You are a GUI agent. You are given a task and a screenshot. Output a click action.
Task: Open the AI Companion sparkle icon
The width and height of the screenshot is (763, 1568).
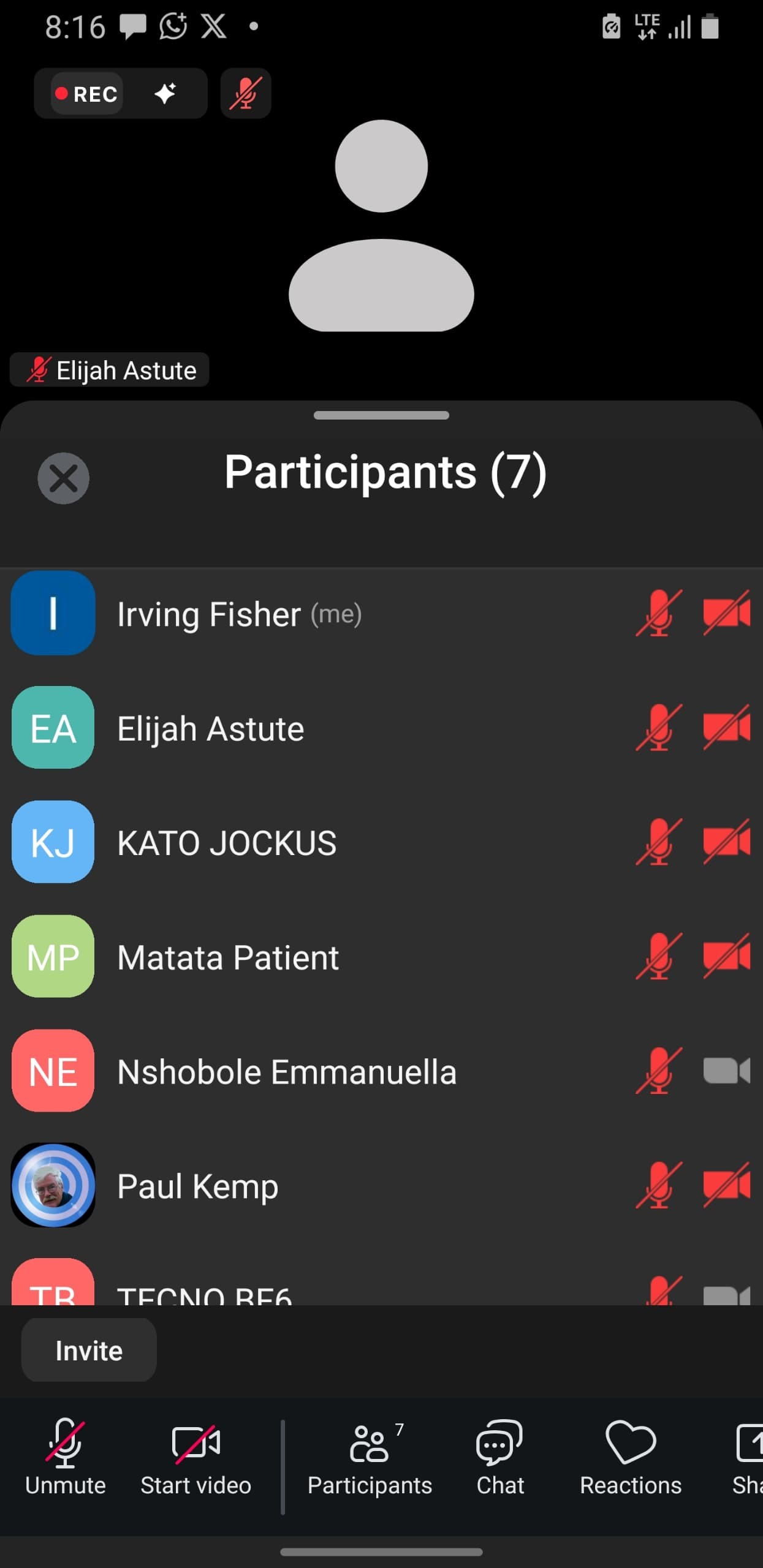165,94
